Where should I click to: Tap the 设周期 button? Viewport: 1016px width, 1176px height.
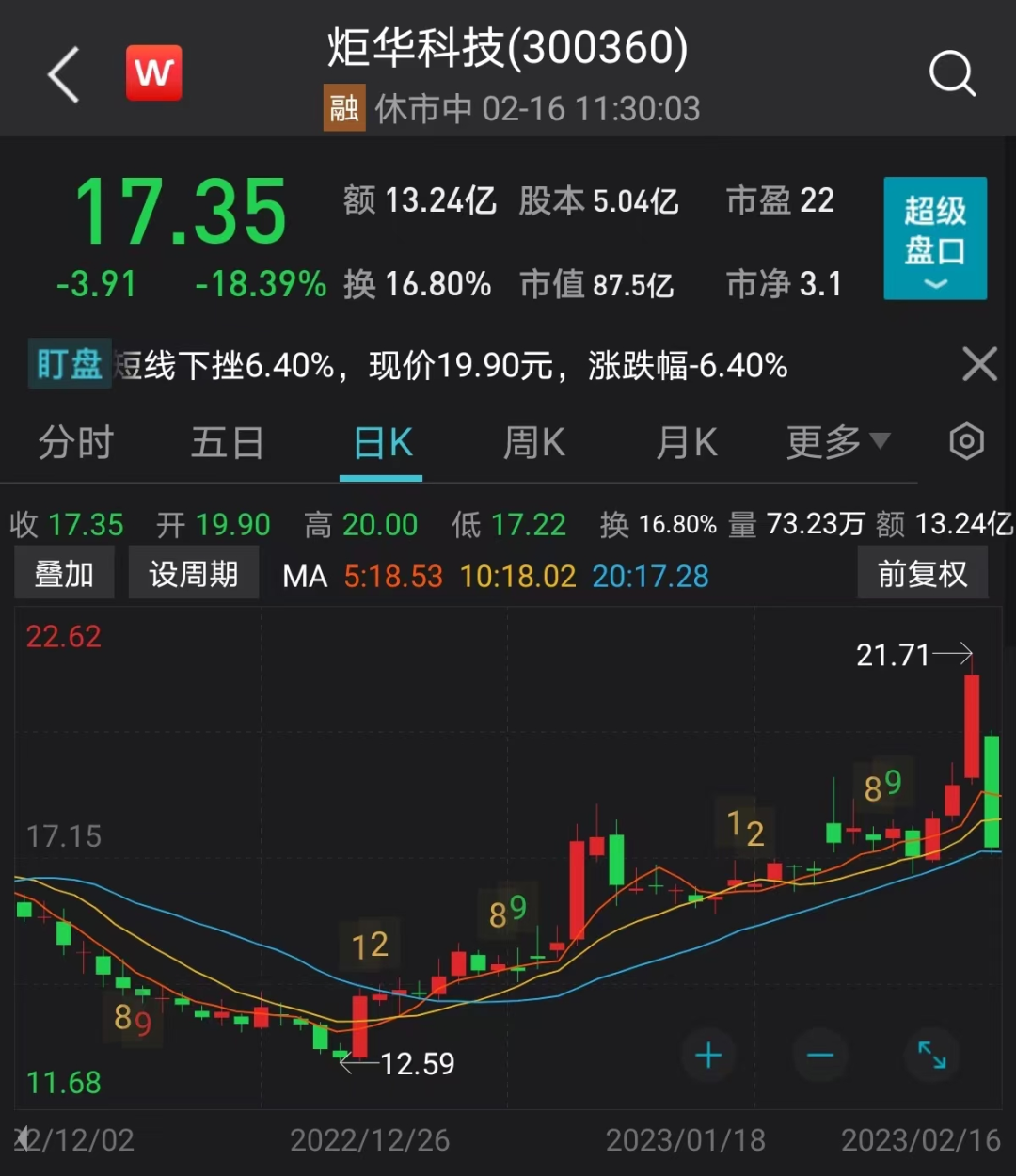point(194,574)
